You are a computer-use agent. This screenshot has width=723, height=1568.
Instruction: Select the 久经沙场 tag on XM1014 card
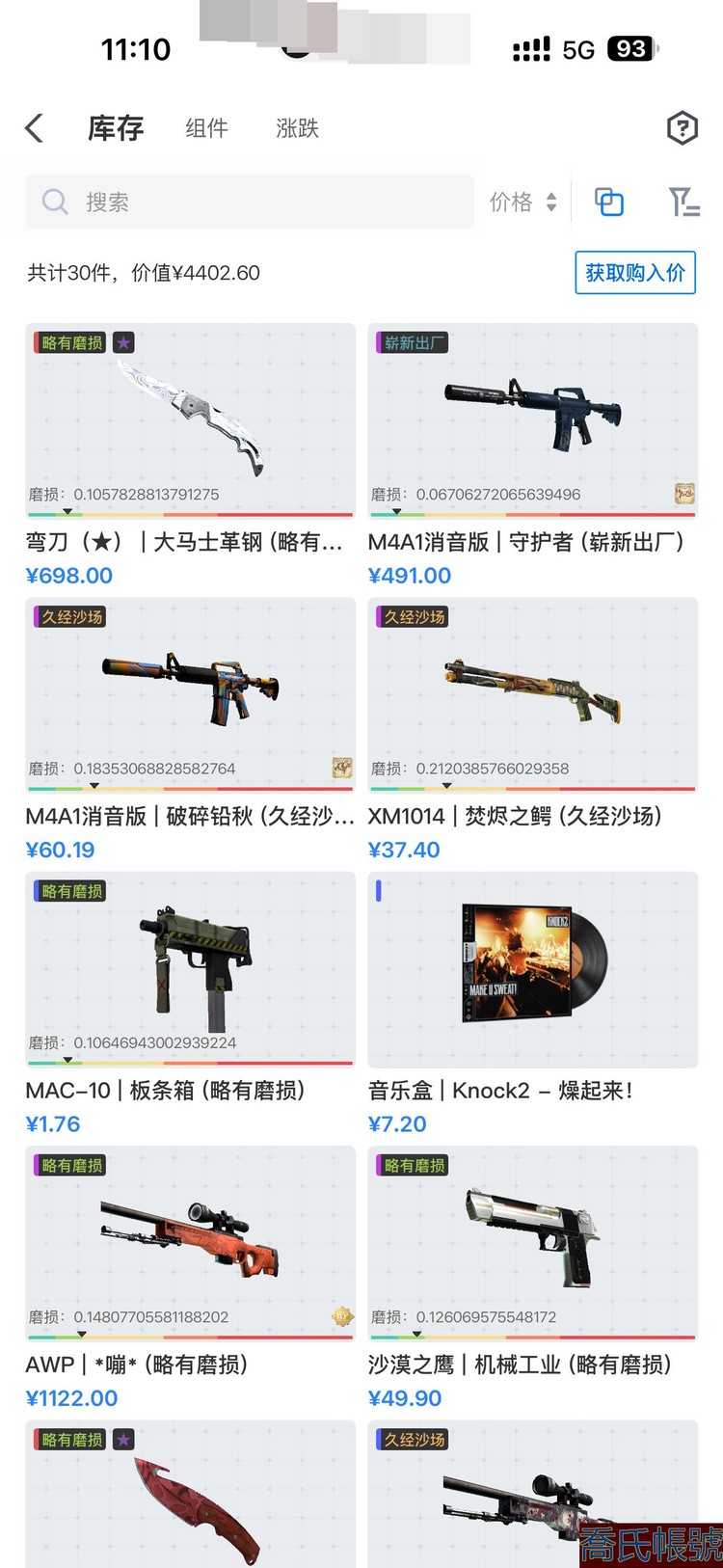(411, 616)
